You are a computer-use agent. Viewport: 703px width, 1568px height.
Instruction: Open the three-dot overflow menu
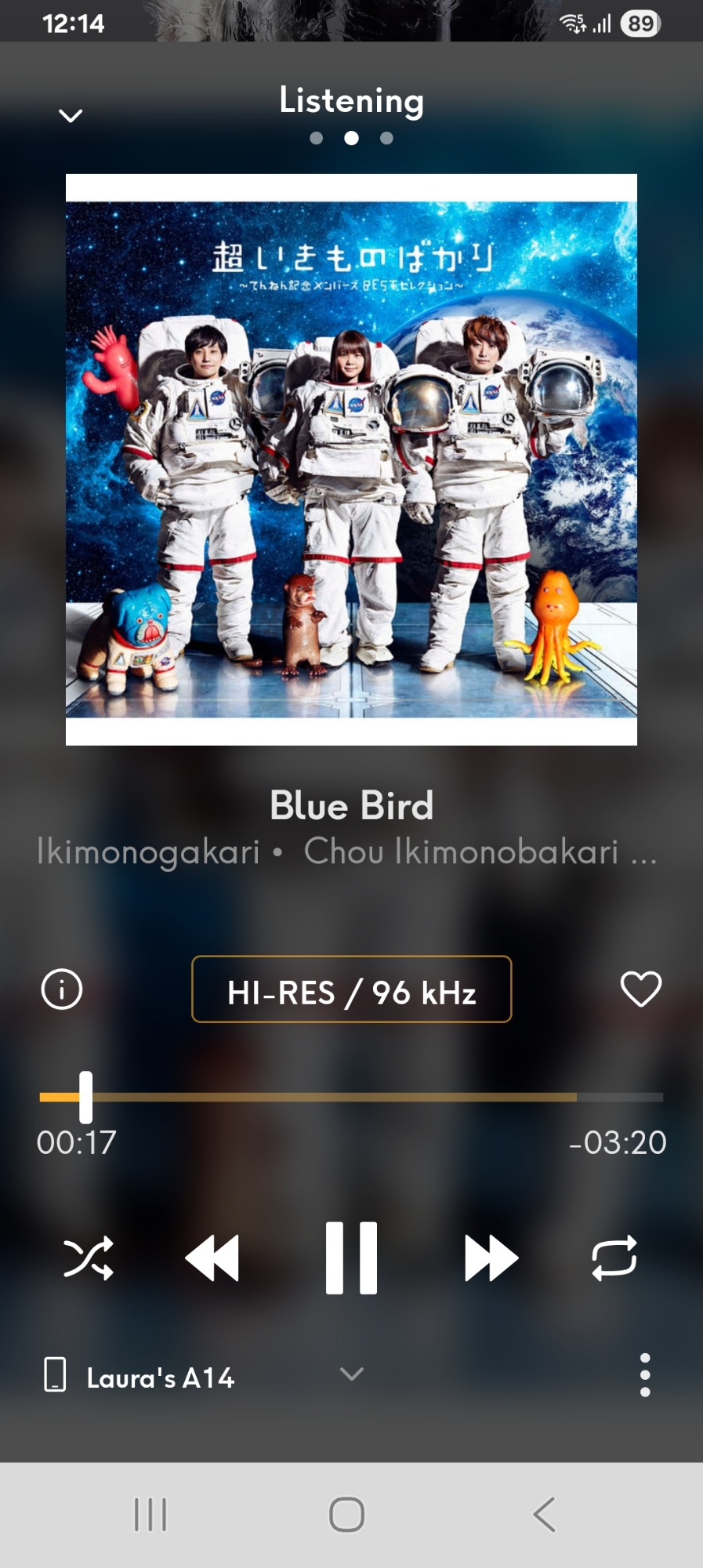644,1375
